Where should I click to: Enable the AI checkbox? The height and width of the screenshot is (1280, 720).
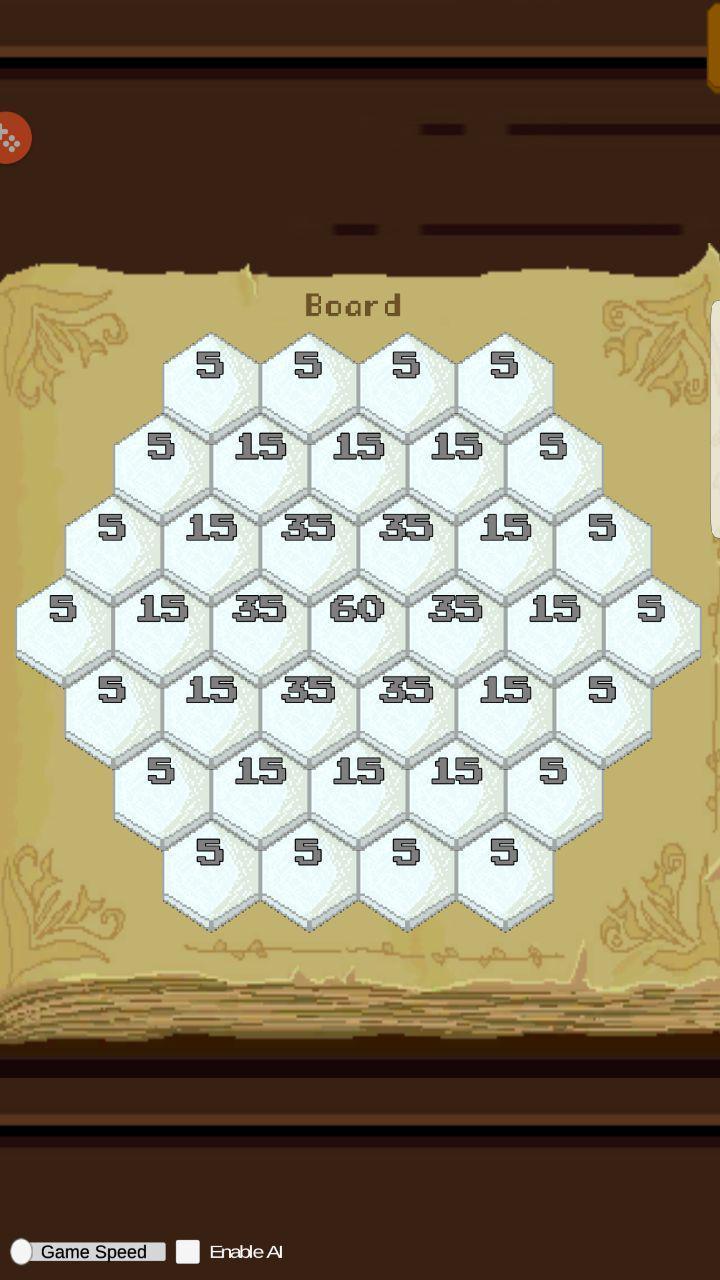(x=188, y=1251)
